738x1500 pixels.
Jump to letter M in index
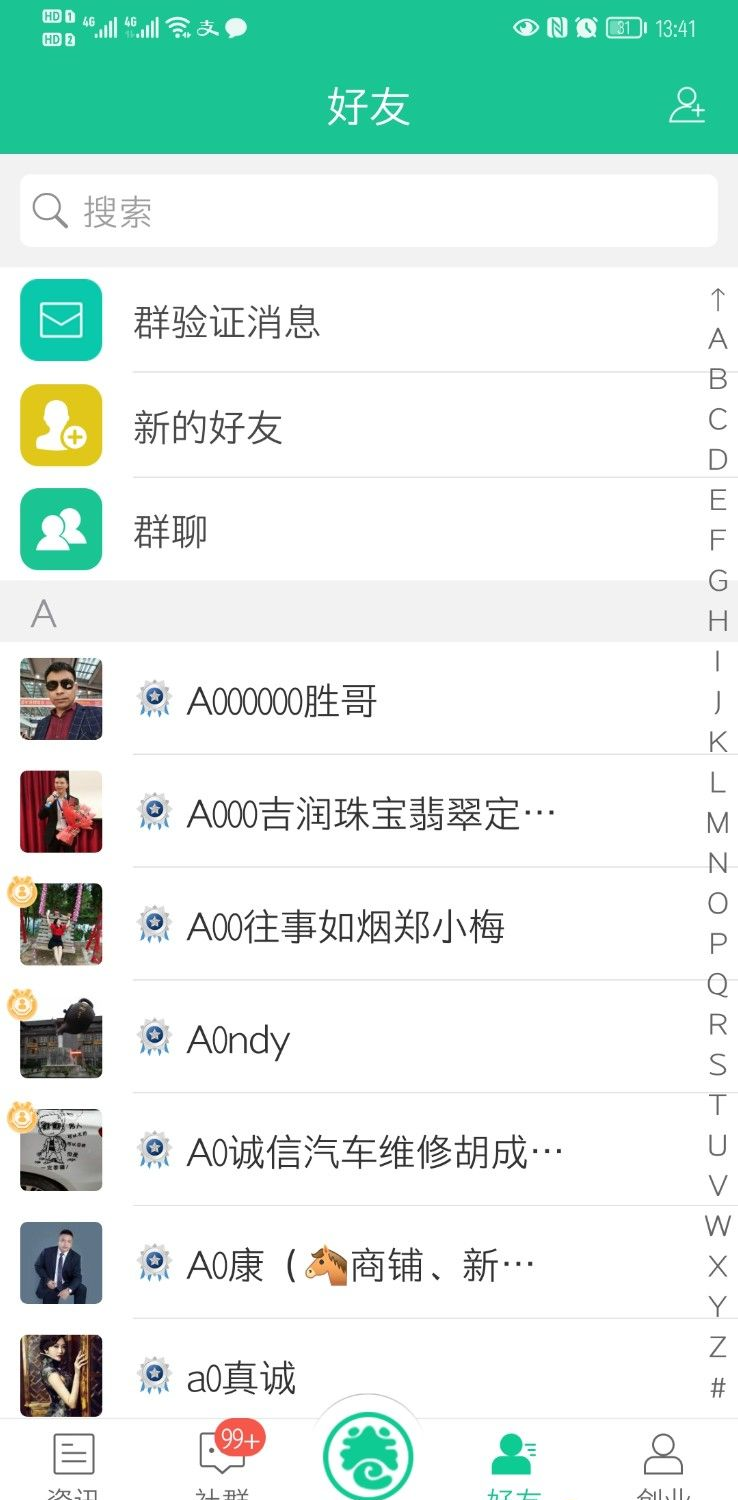tap(717, 823)
